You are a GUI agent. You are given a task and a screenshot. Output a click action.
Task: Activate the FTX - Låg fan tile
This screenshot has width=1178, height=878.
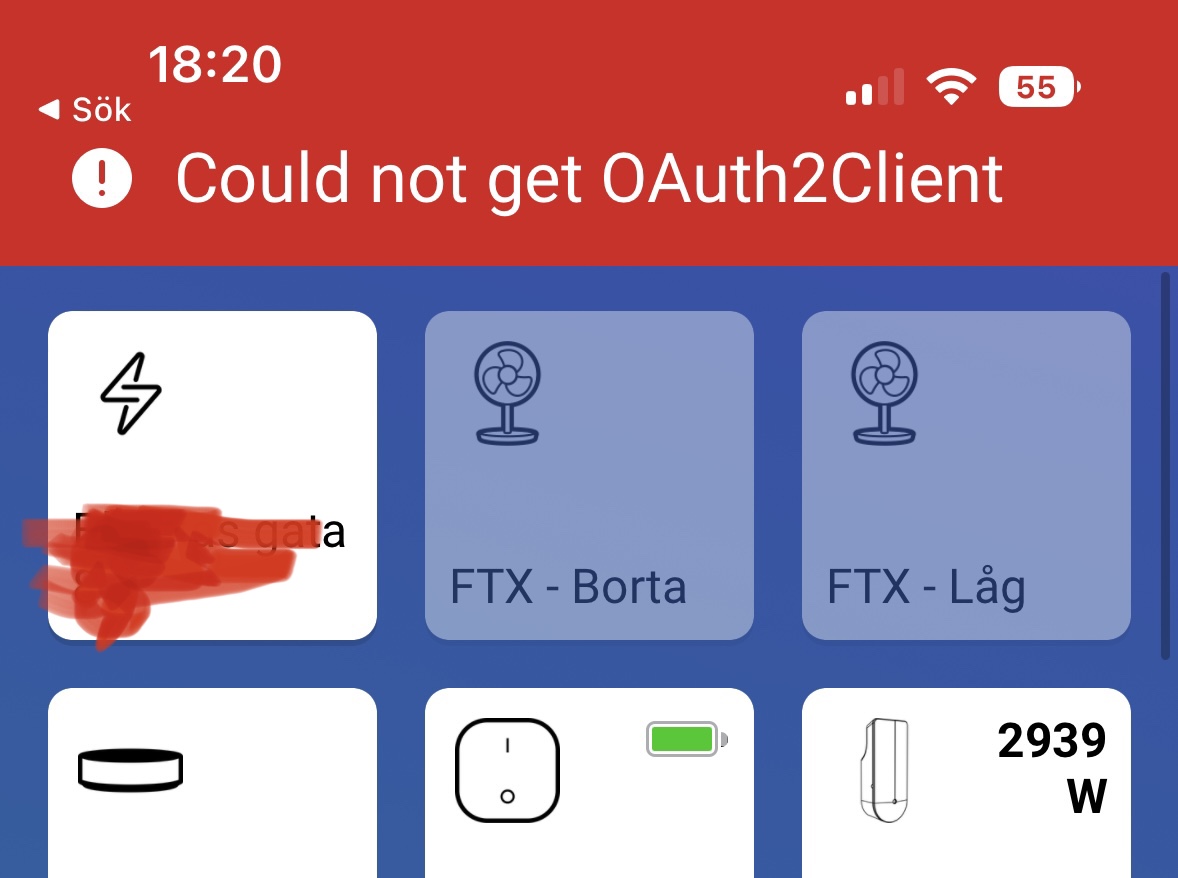coord(966,474)
